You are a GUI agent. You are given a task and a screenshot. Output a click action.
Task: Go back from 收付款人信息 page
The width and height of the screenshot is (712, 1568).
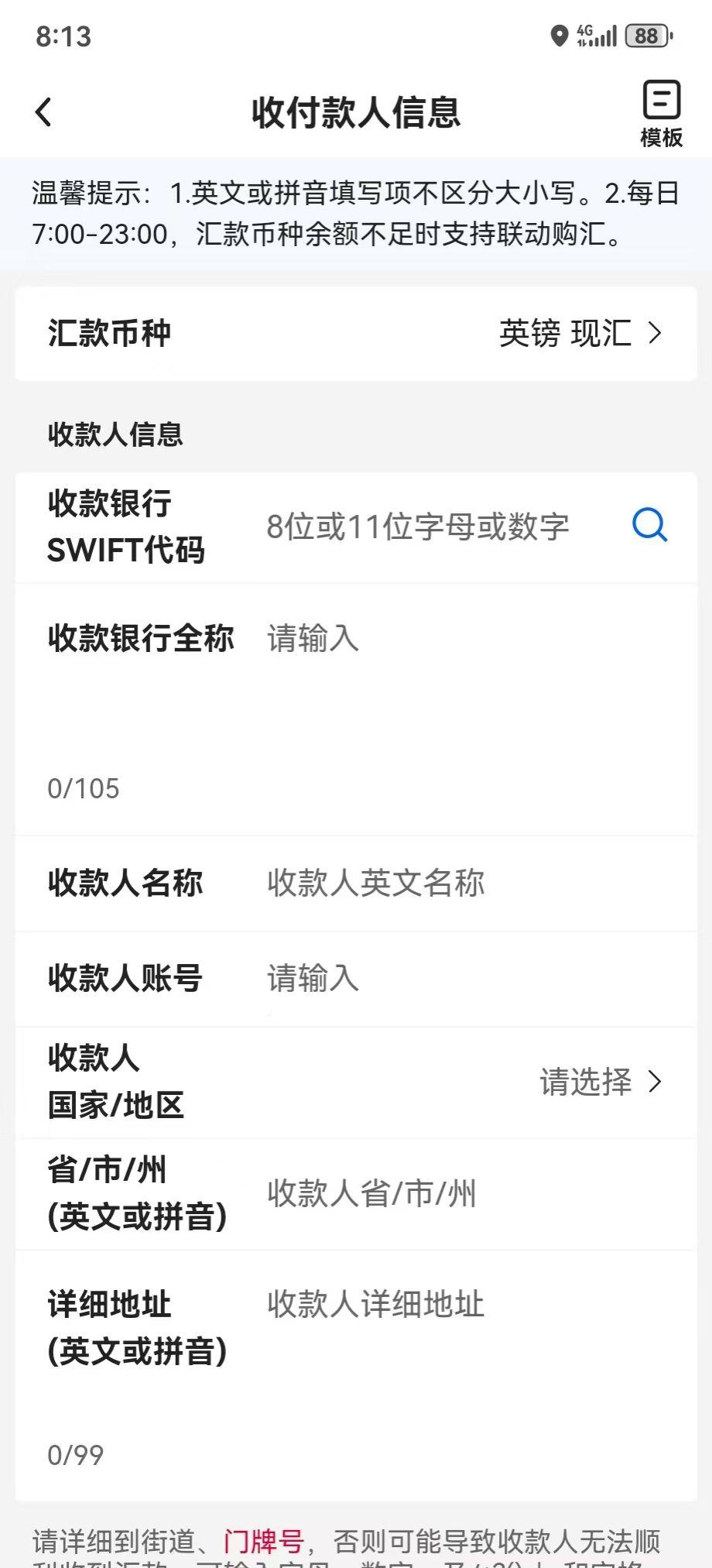tap(44, 112)
